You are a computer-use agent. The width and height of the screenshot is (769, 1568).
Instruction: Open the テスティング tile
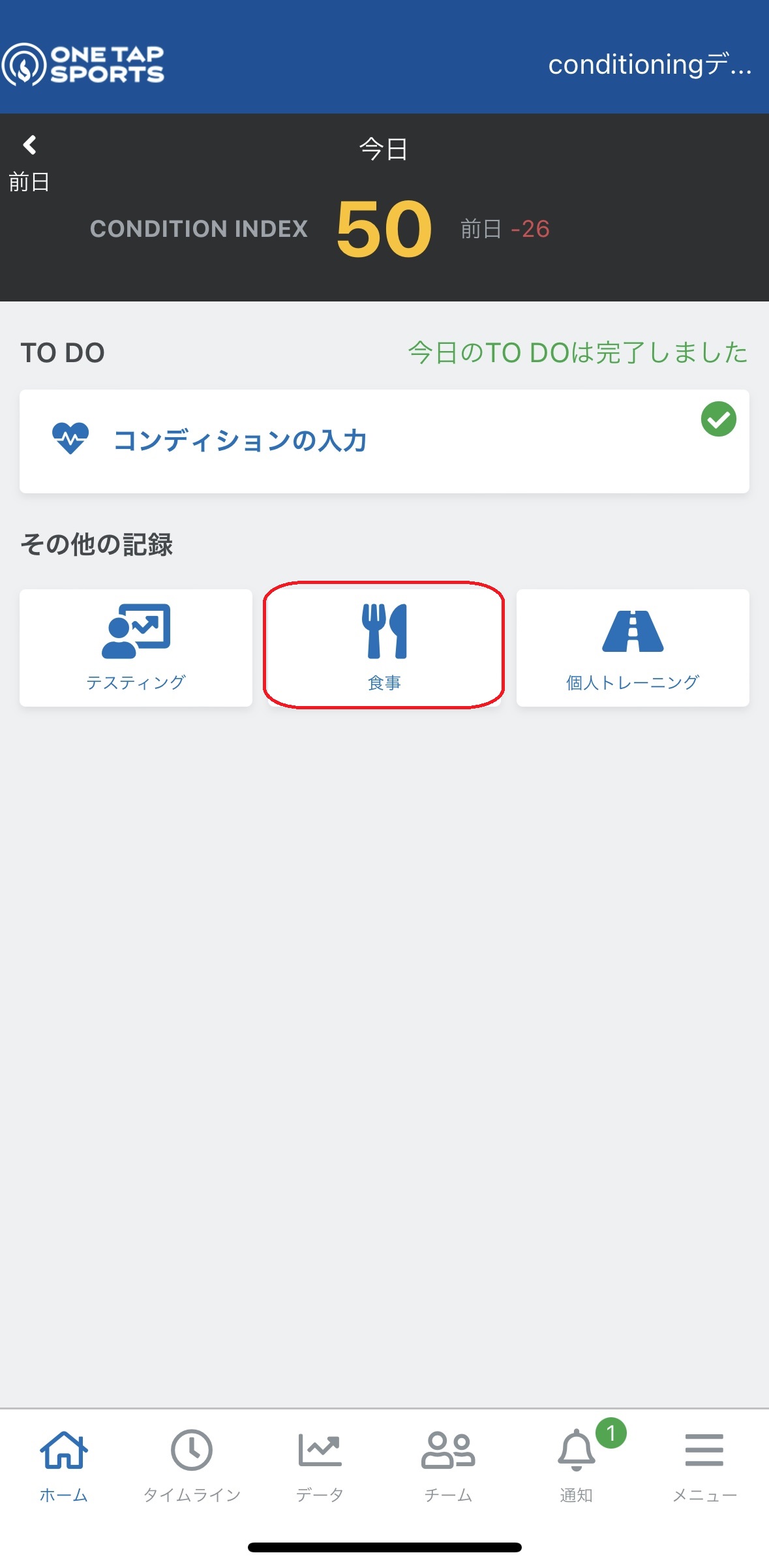136,647
